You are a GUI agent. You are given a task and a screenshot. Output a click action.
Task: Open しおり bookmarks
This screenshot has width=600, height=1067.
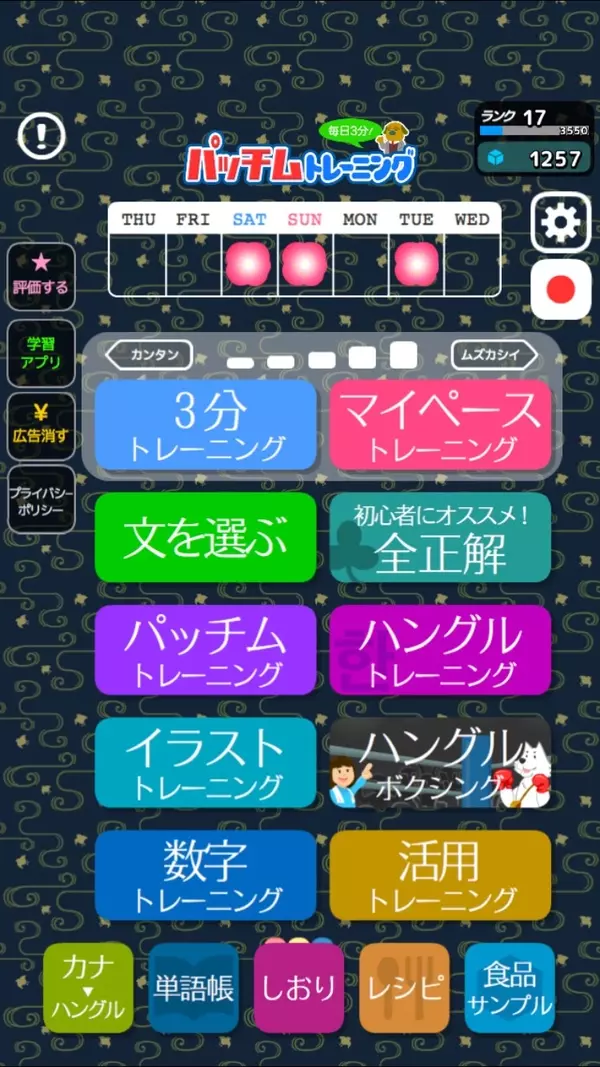click(x=299, y=988)
